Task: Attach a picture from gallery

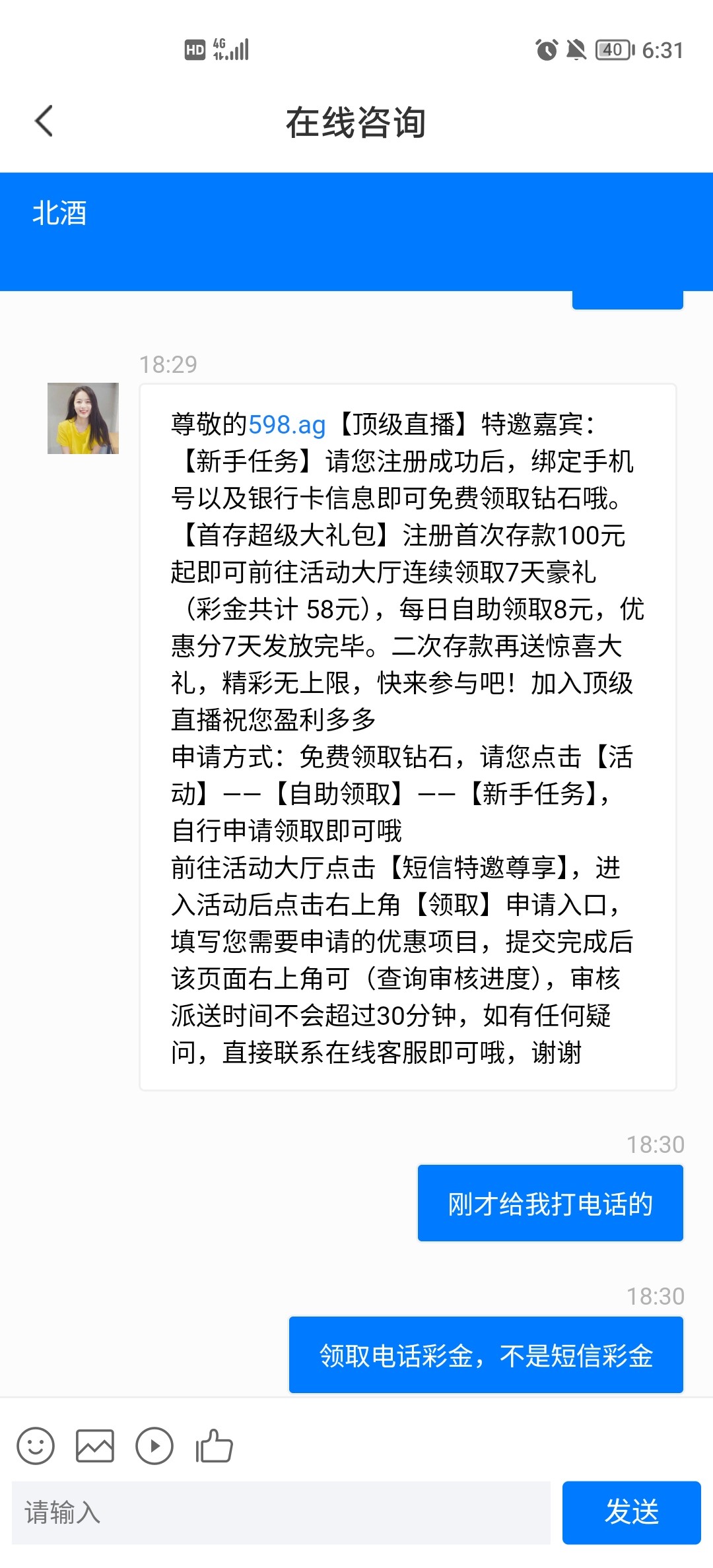Action: (95, 1447)
